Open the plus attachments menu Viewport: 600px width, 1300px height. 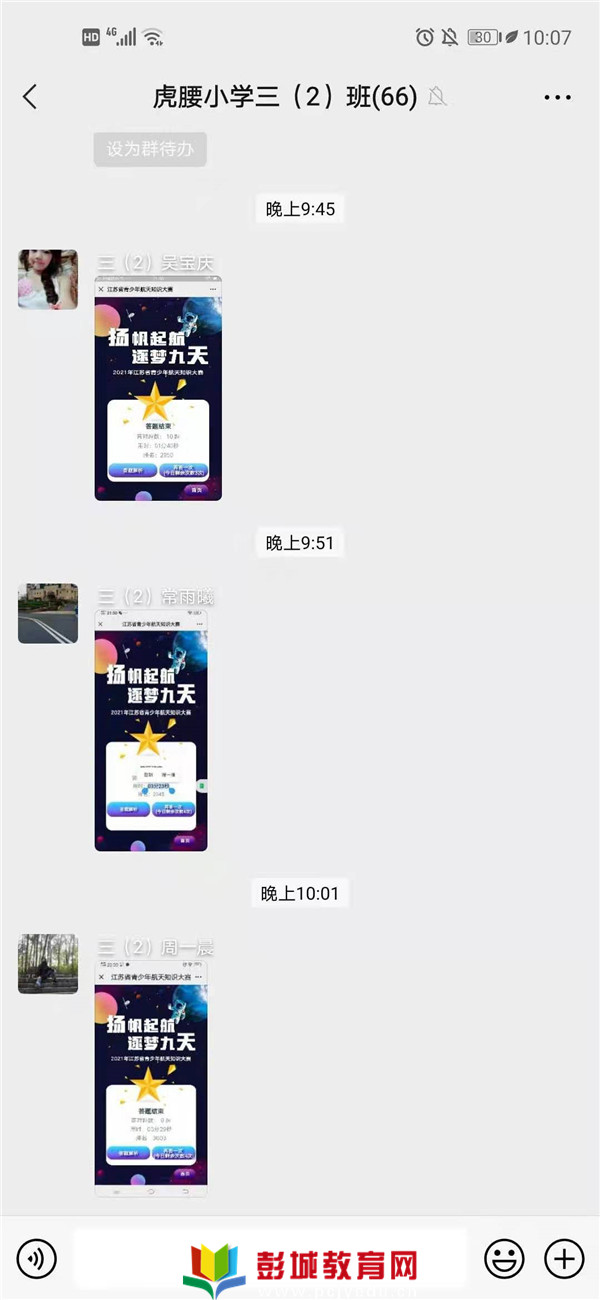pyautogui.click(x=564, y=1257)
